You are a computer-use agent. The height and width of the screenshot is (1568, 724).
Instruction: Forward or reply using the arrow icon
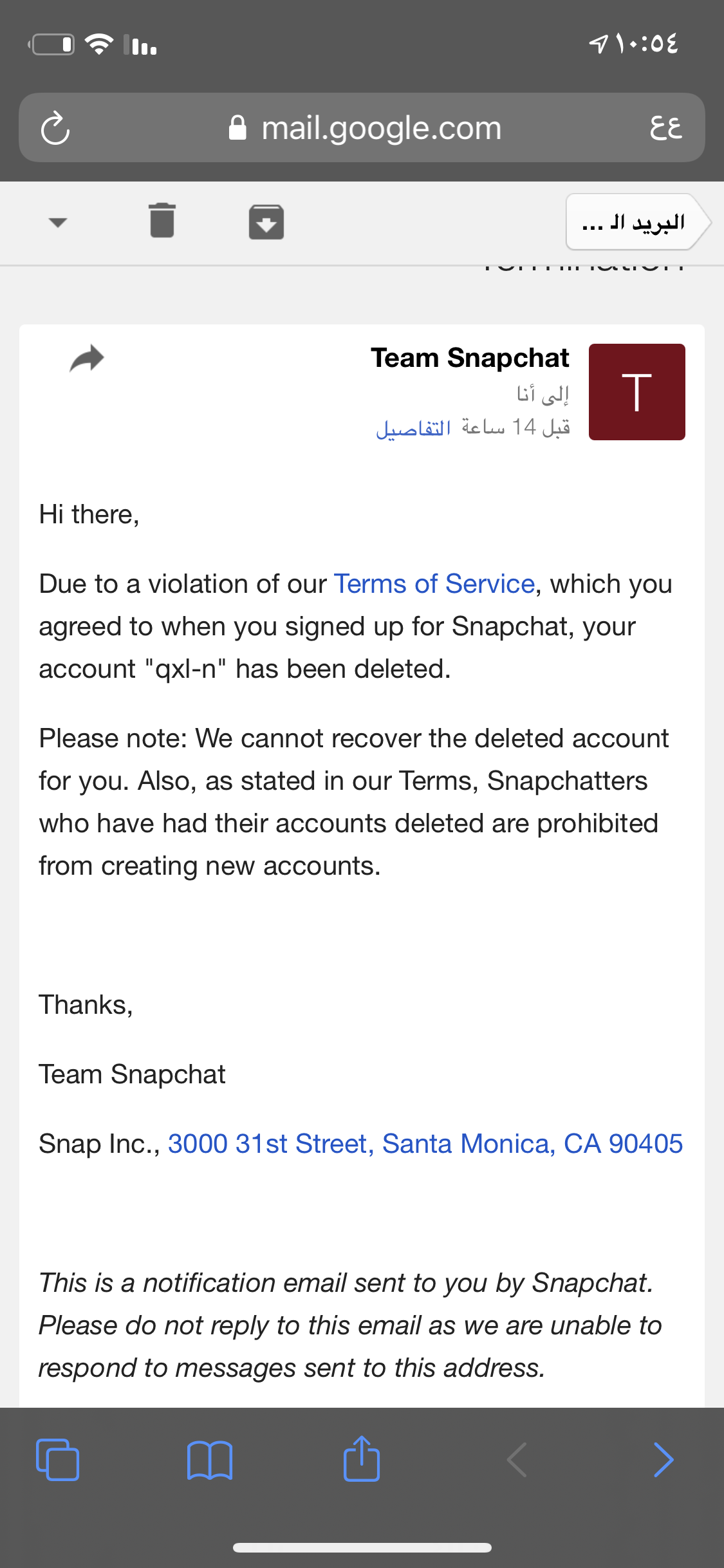[87, 359]
